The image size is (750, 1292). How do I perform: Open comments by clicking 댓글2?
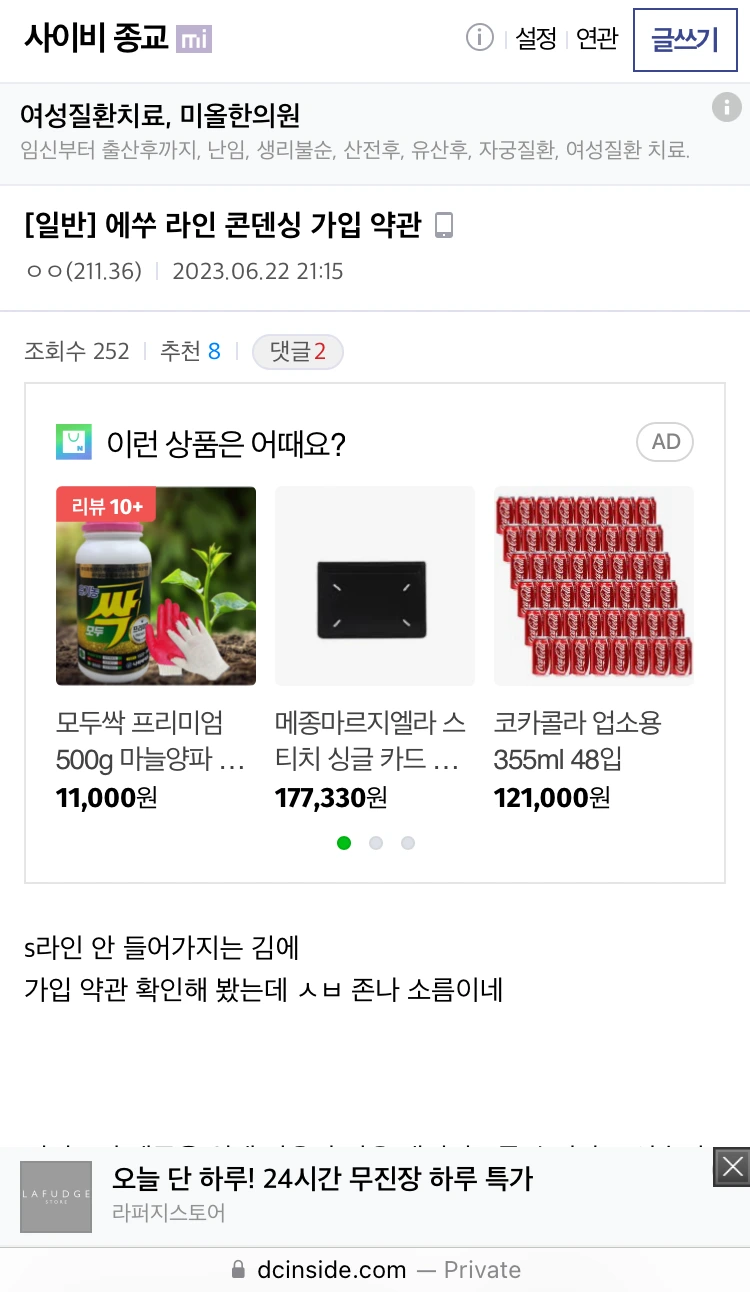[297, 351]
